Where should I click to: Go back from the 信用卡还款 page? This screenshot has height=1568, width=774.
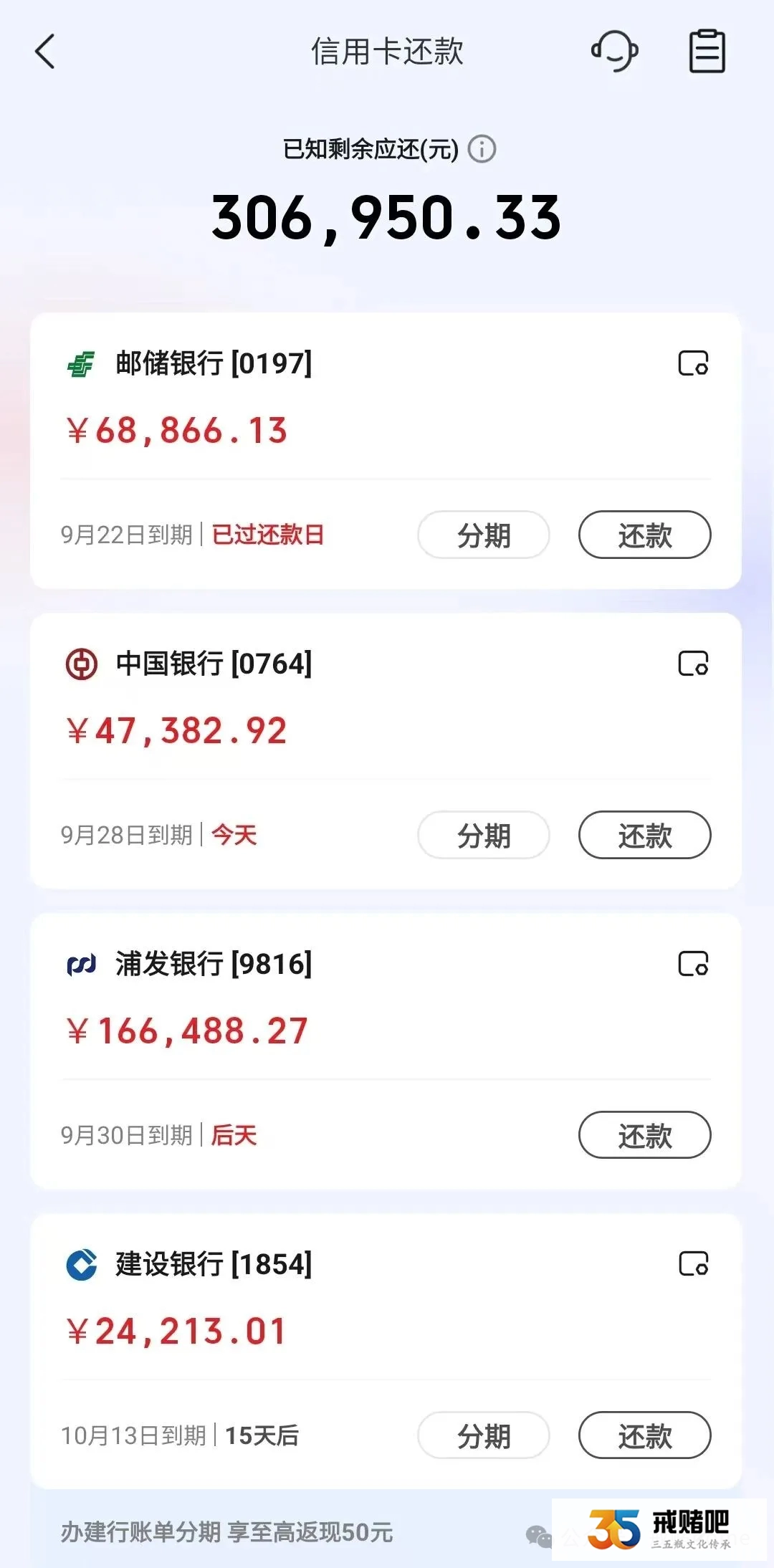coord(44,52)
